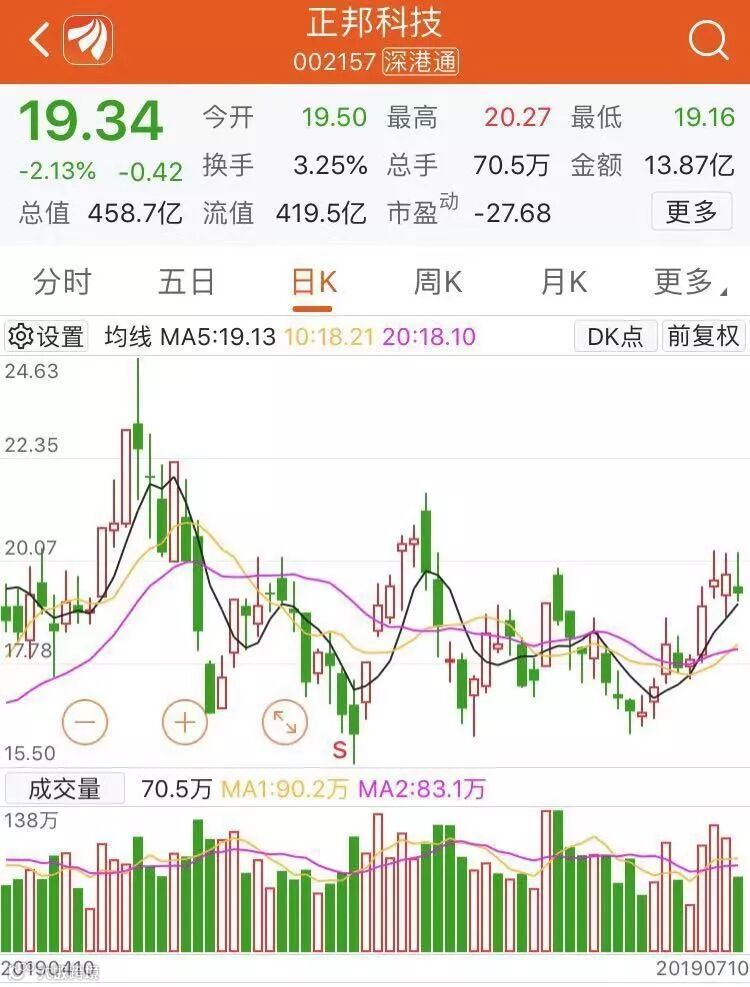
Task: Tap the 更多 button beside market stats
Action: (x=691, y=211)
